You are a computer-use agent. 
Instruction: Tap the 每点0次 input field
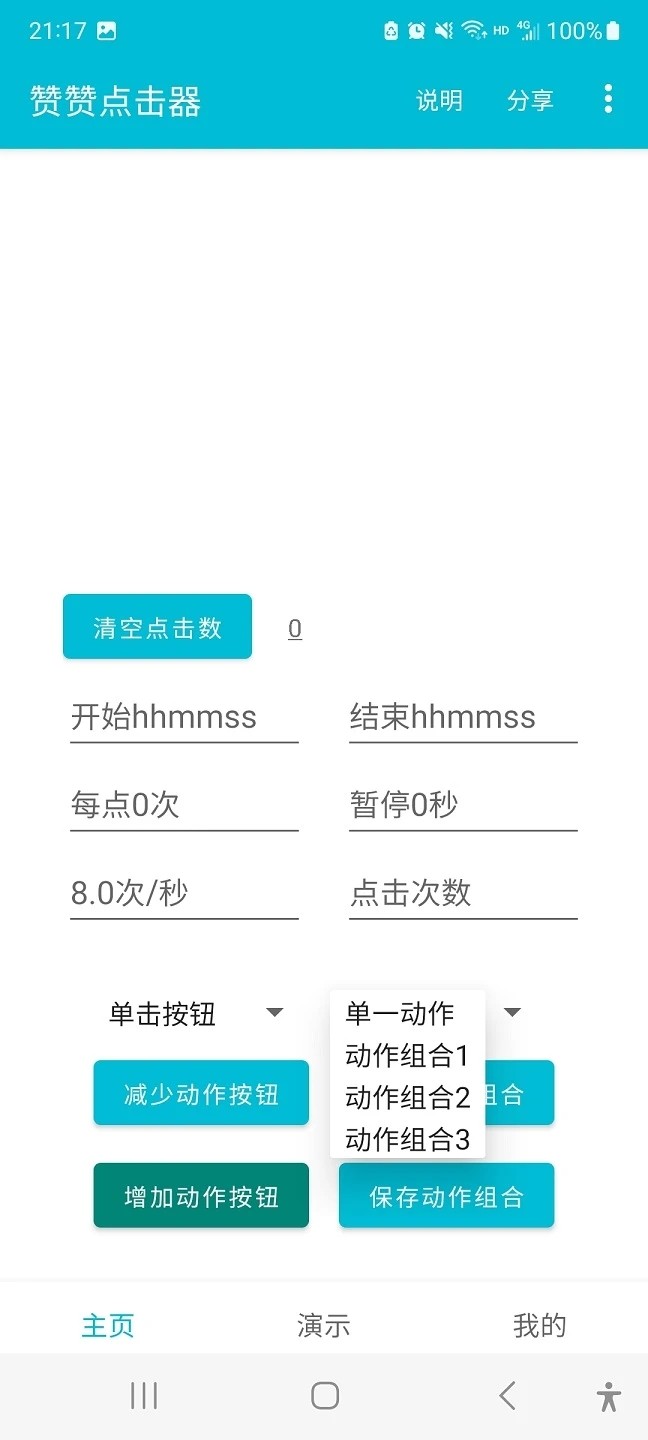pos(184,805)
